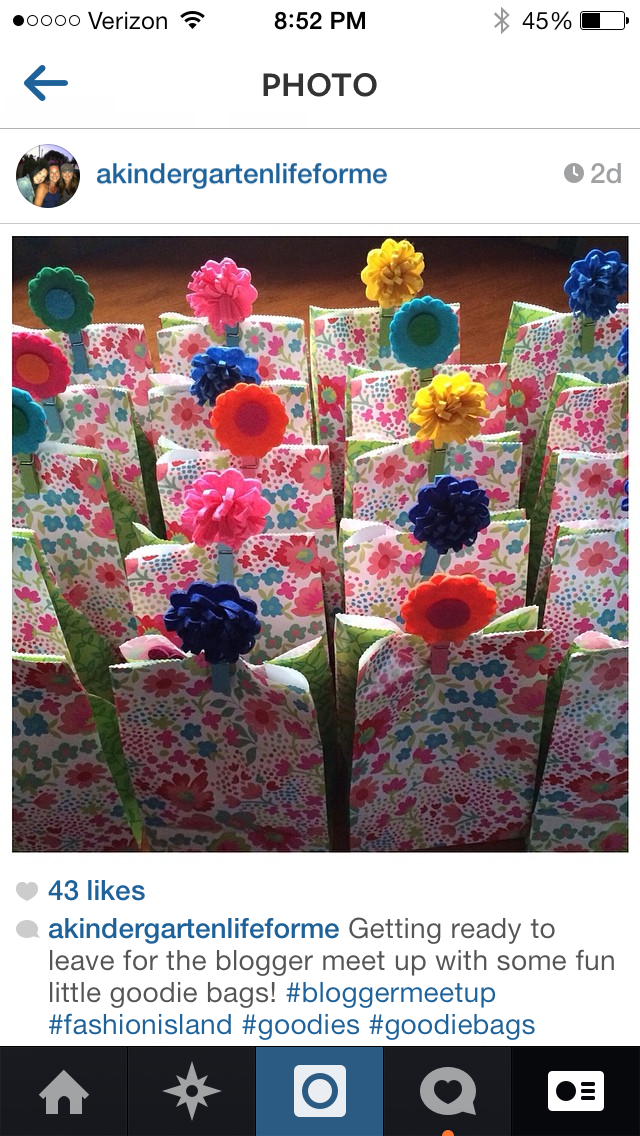The width and height of the screenshot is (640, 1136).
Task: Open the #goodiebags hashtag
Action: click(452, 1024)
